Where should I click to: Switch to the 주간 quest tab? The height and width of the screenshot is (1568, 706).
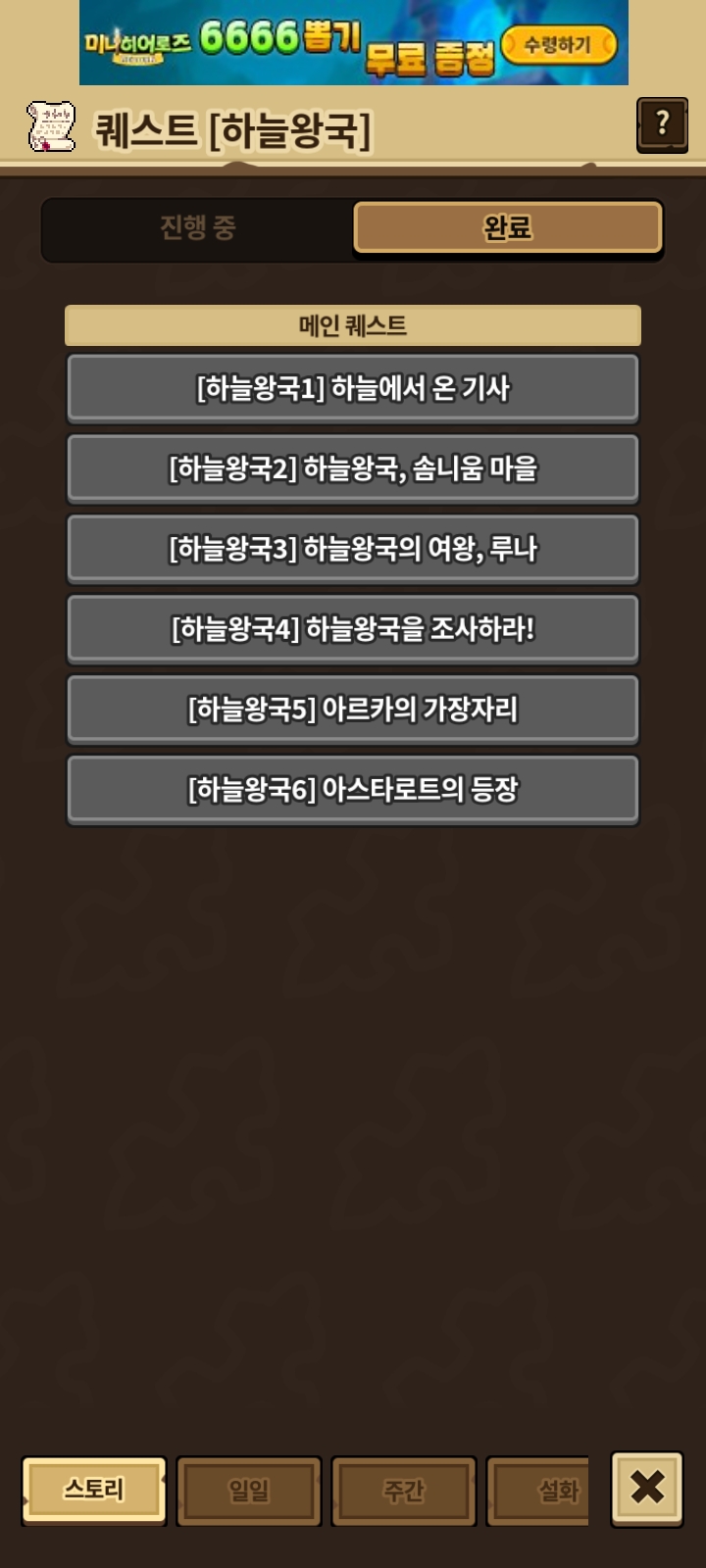(404, 1492)
